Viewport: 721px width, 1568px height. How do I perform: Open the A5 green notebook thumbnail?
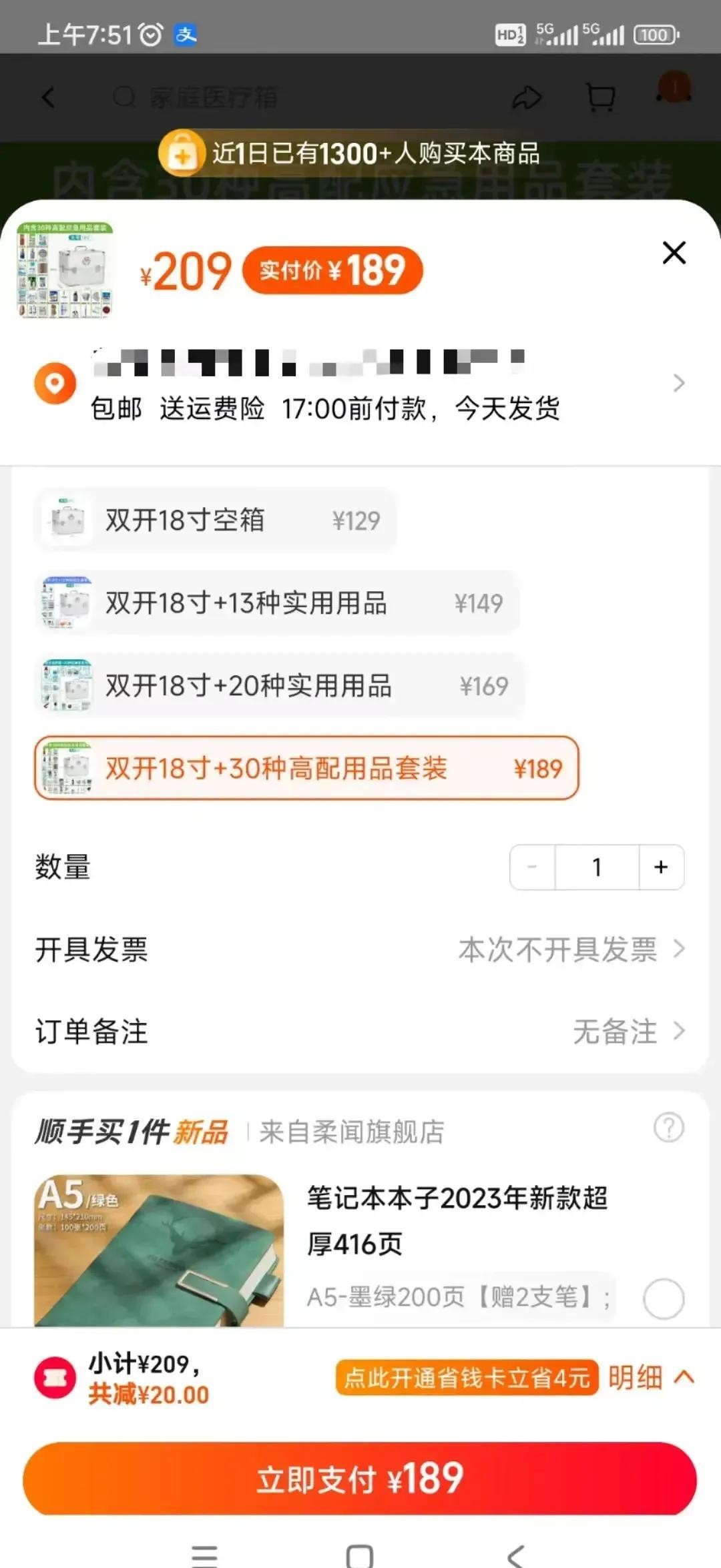tap(159, 1250)
